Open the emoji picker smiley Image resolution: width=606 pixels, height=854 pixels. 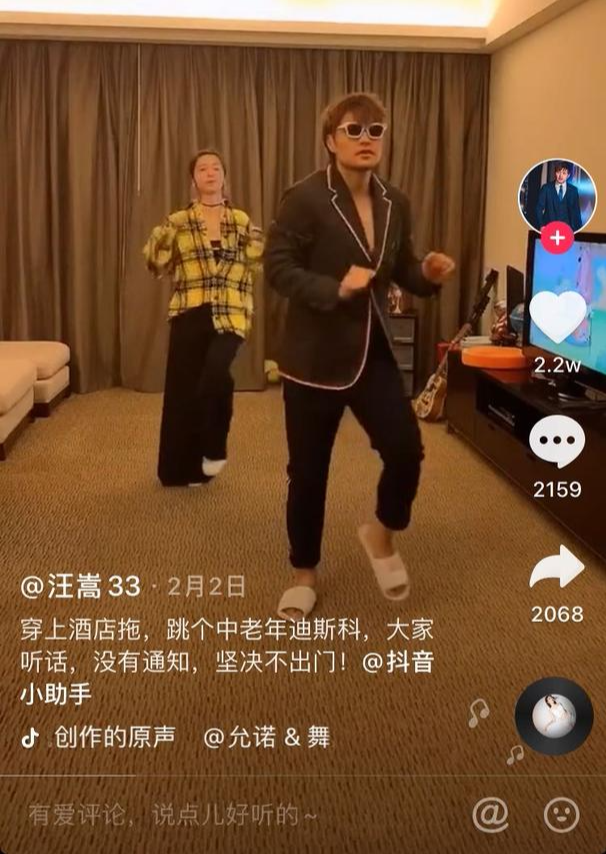(561, 815)
